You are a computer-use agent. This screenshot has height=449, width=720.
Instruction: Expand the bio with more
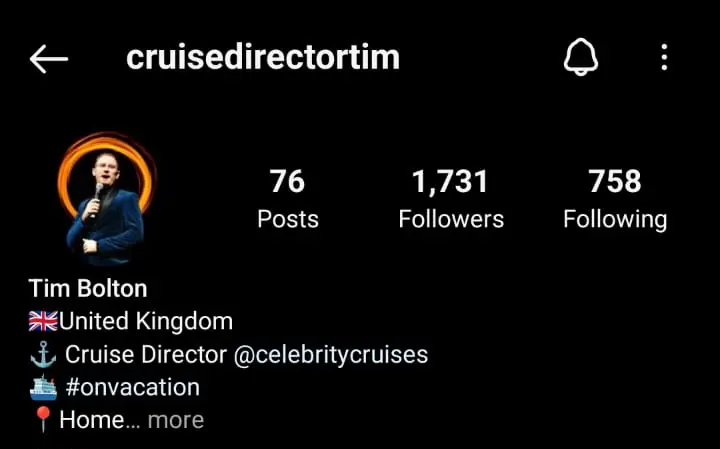pos(176,420)
